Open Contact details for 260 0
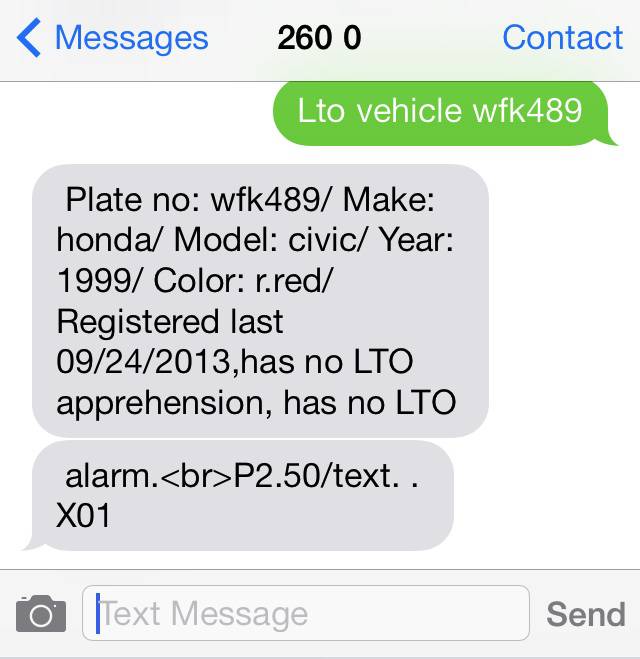Screen dimensions: 640x659 pyautogui.click(x=562, y=38)
